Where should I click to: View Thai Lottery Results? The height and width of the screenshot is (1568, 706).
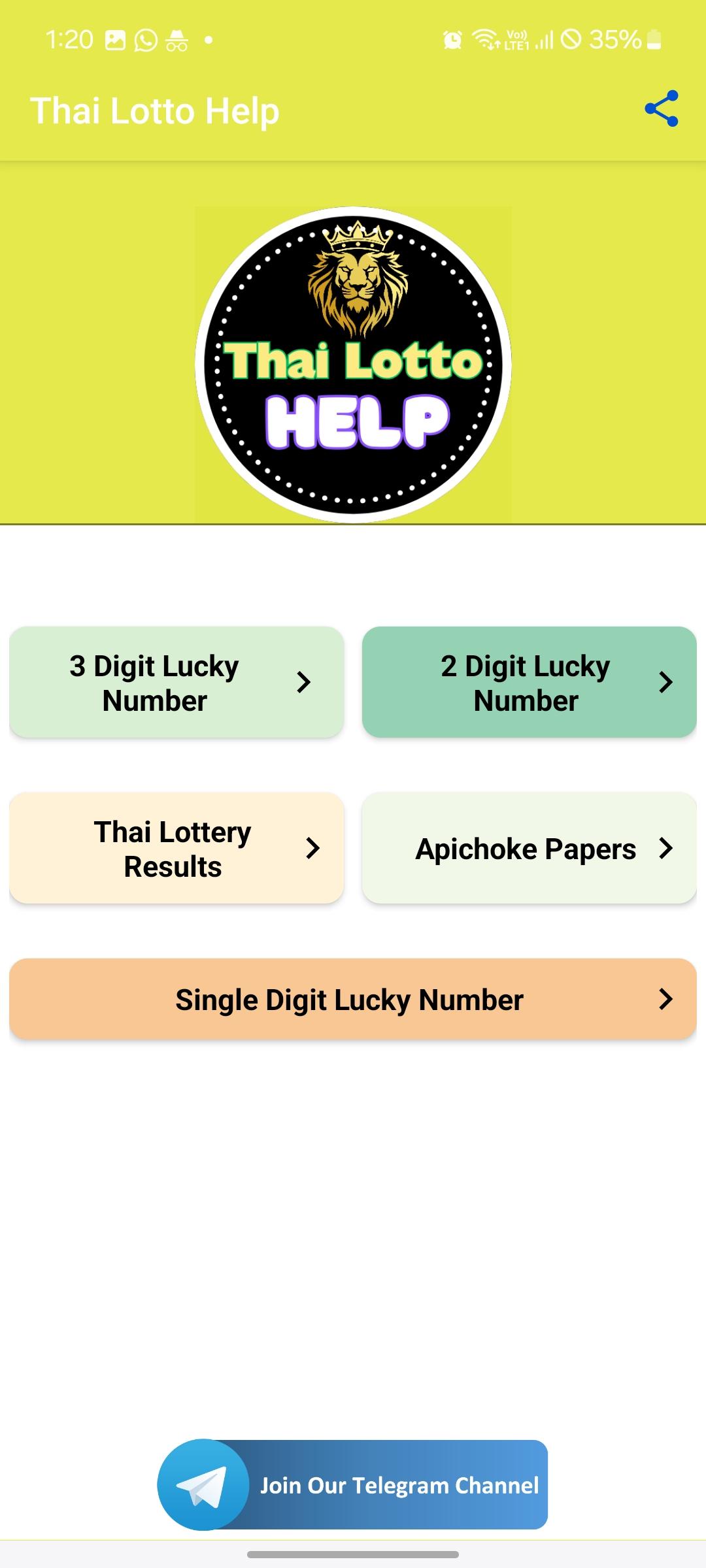click(176, 848)
